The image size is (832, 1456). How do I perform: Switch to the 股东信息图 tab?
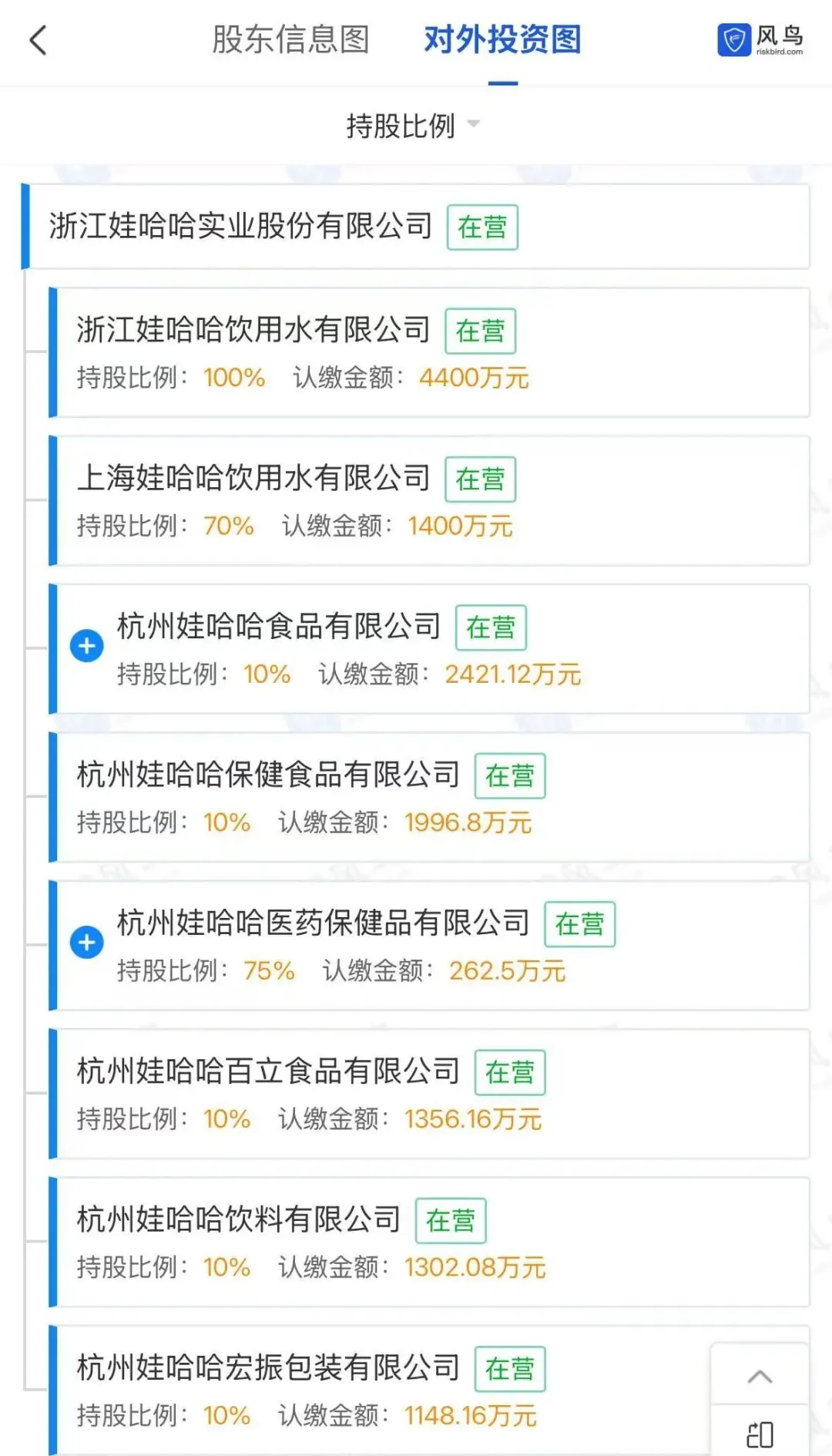click(290, 40)
